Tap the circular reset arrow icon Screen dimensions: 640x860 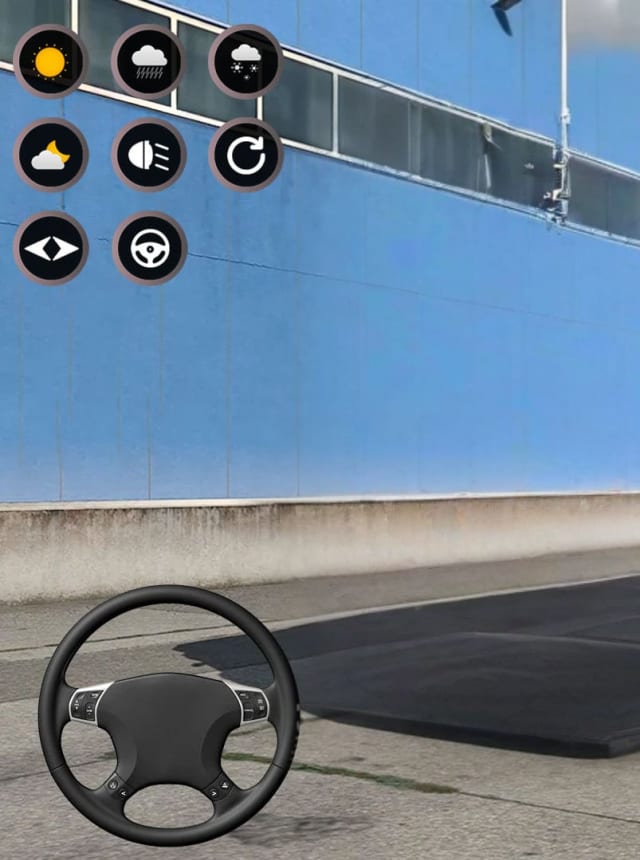tap(245, 155)
